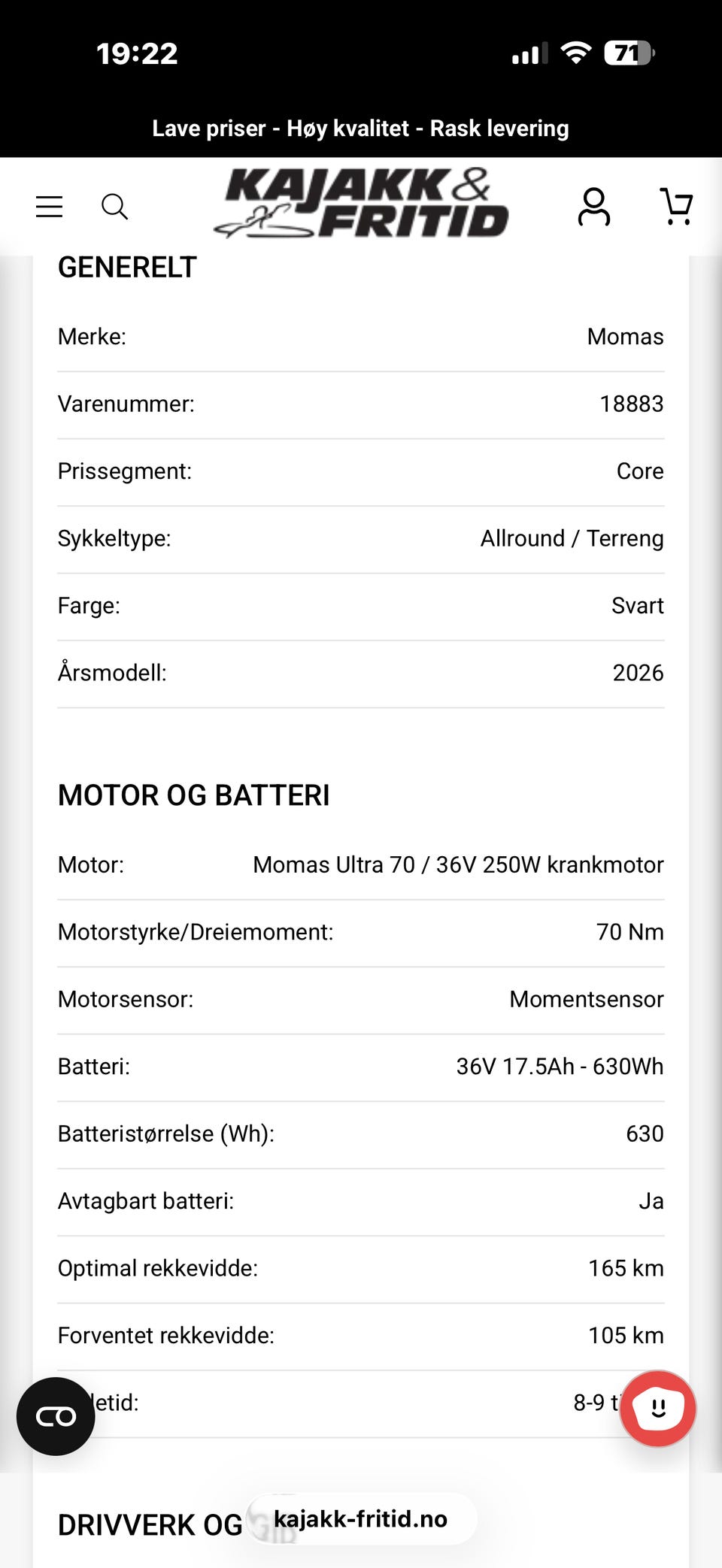This screenshot has height=1568, width=722.
Task: Open the chat bot bubble
Action: point(658,1409)
